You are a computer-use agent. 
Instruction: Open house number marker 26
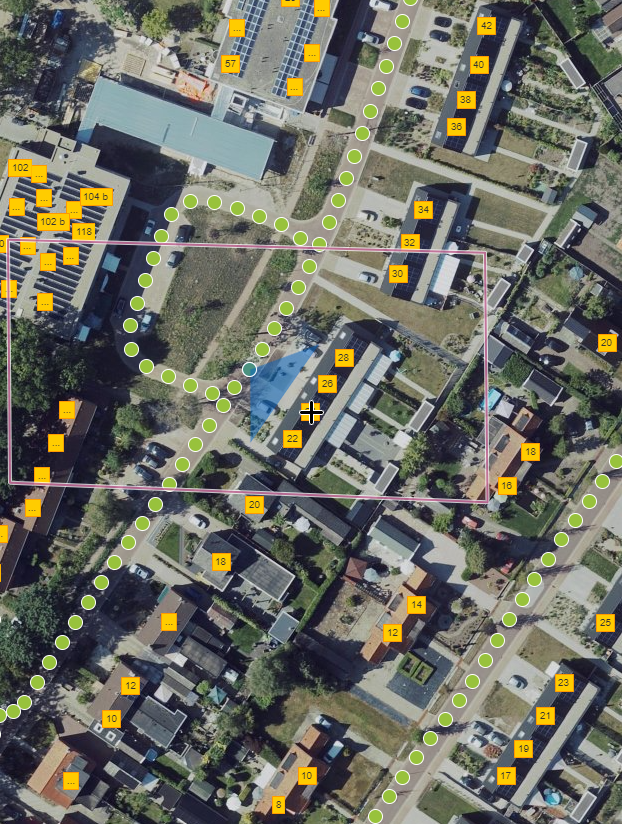pos(327,383)
